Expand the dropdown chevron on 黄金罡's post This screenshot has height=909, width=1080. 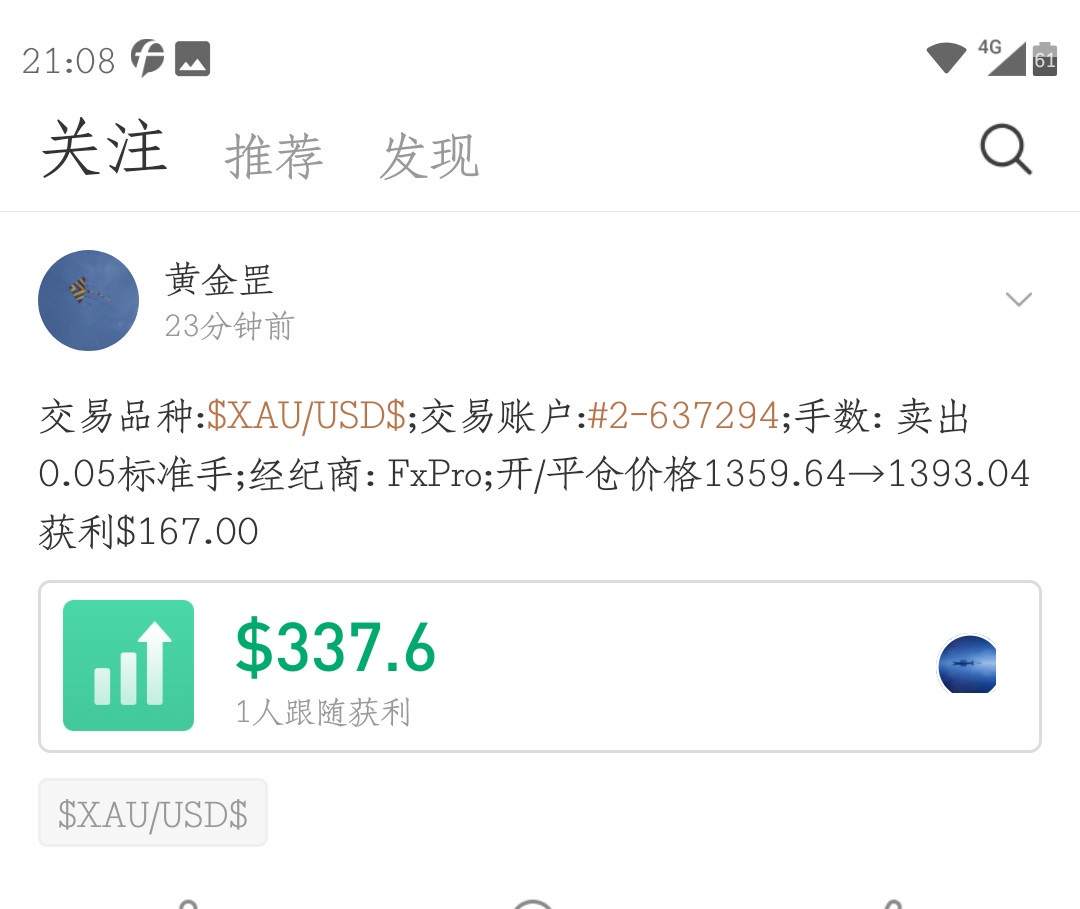[x=1018, y=299]
